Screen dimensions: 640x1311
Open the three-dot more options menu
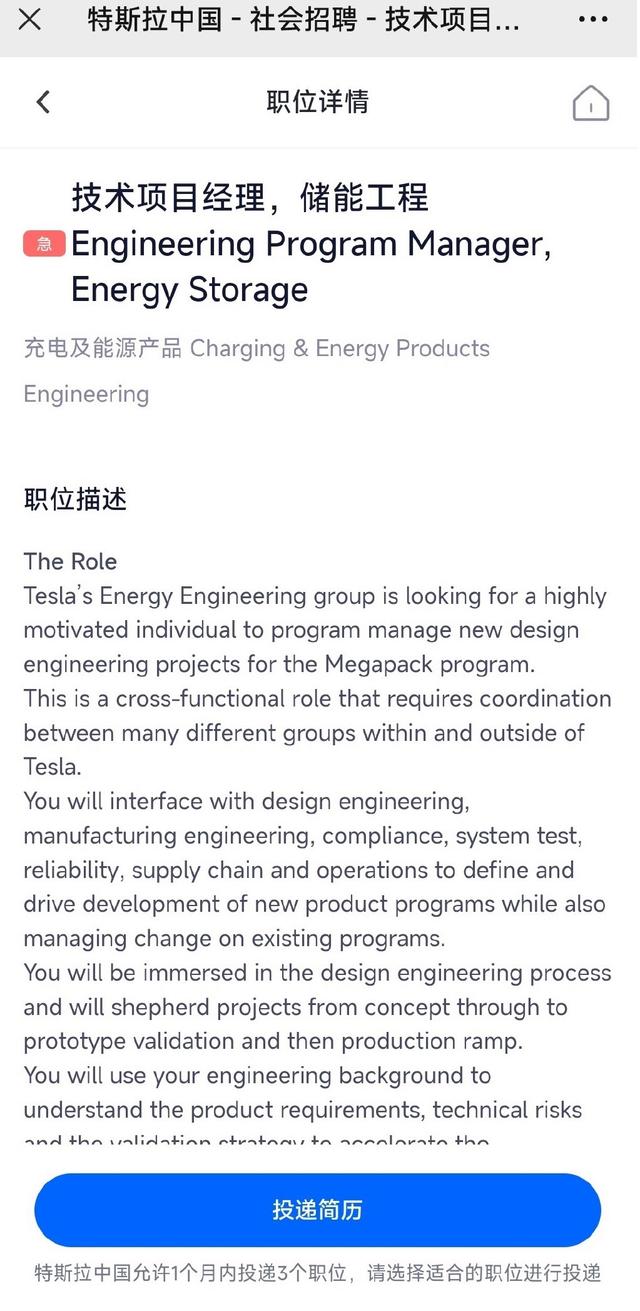click(x=593, y=20)
